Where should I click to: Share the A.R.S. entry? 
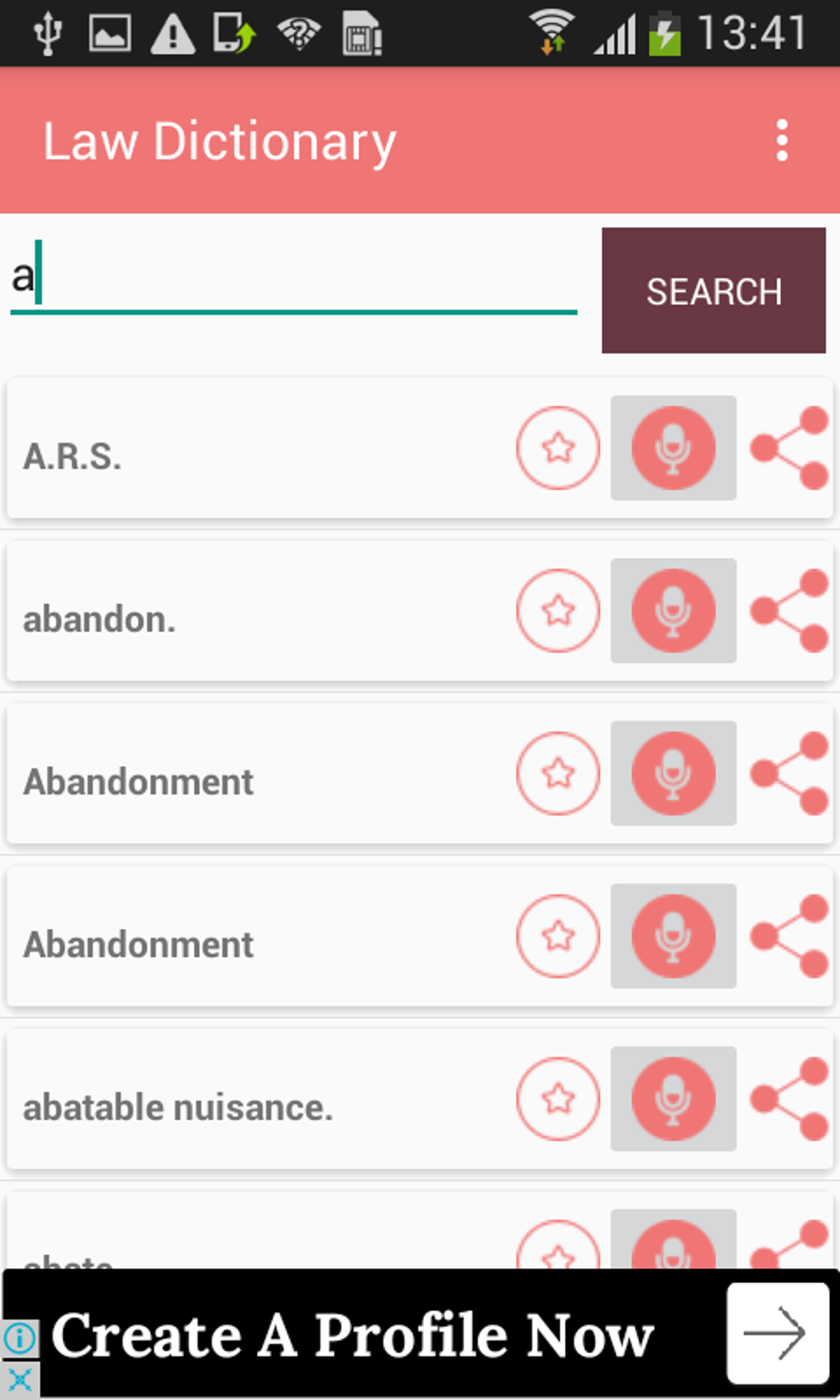789,448
